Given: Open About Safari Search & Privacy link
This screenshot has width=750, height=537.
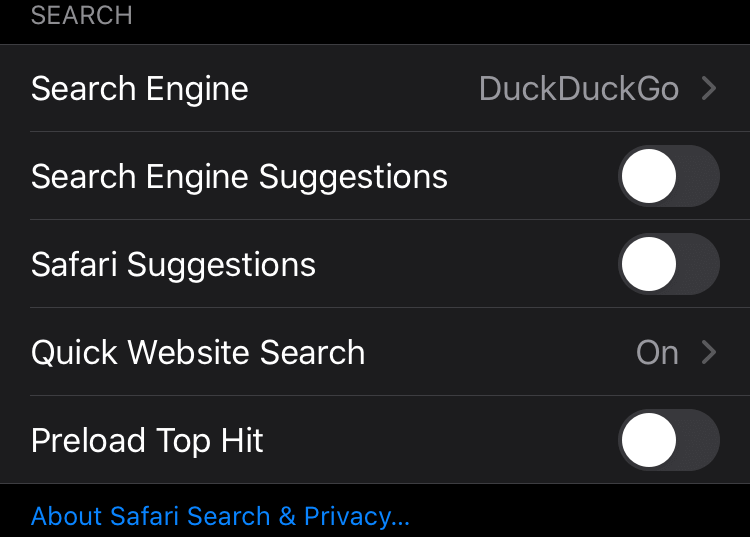Looking at the screenshot, I should click(x=220, y=516).
